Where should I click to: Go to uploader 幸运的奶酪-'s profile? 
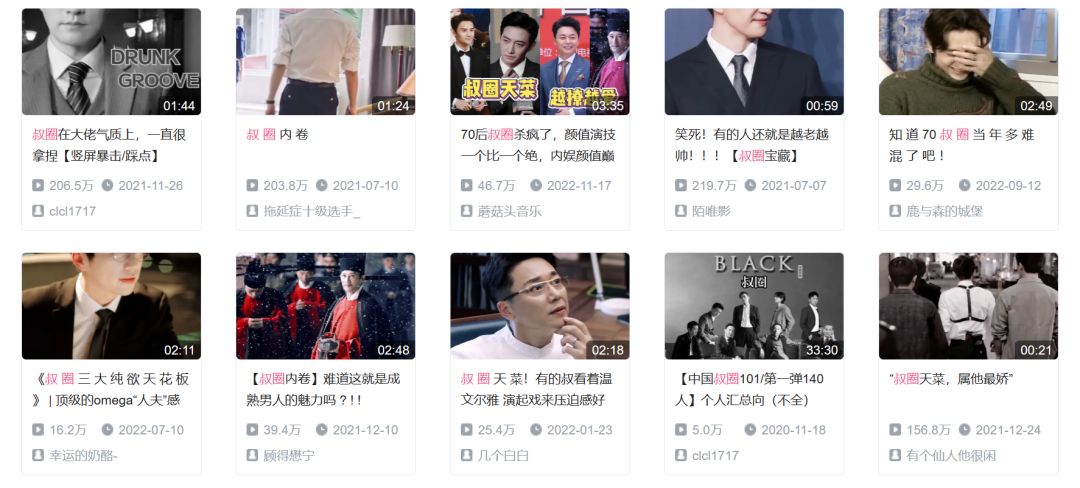pos(83,456)
